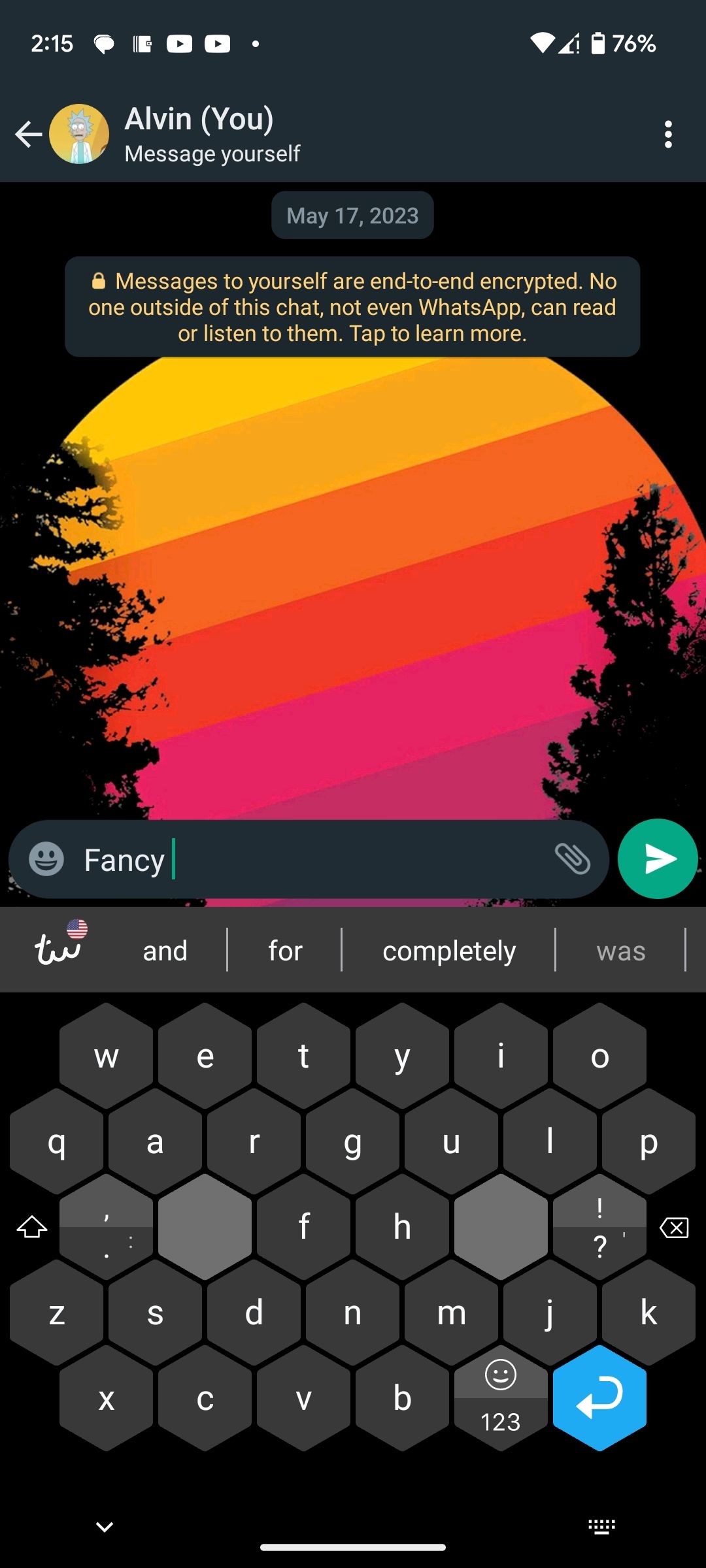This screenshot has height=1568, width=706.
Task: Go back from the Alvin chat
Action: (x=28, y=135)
